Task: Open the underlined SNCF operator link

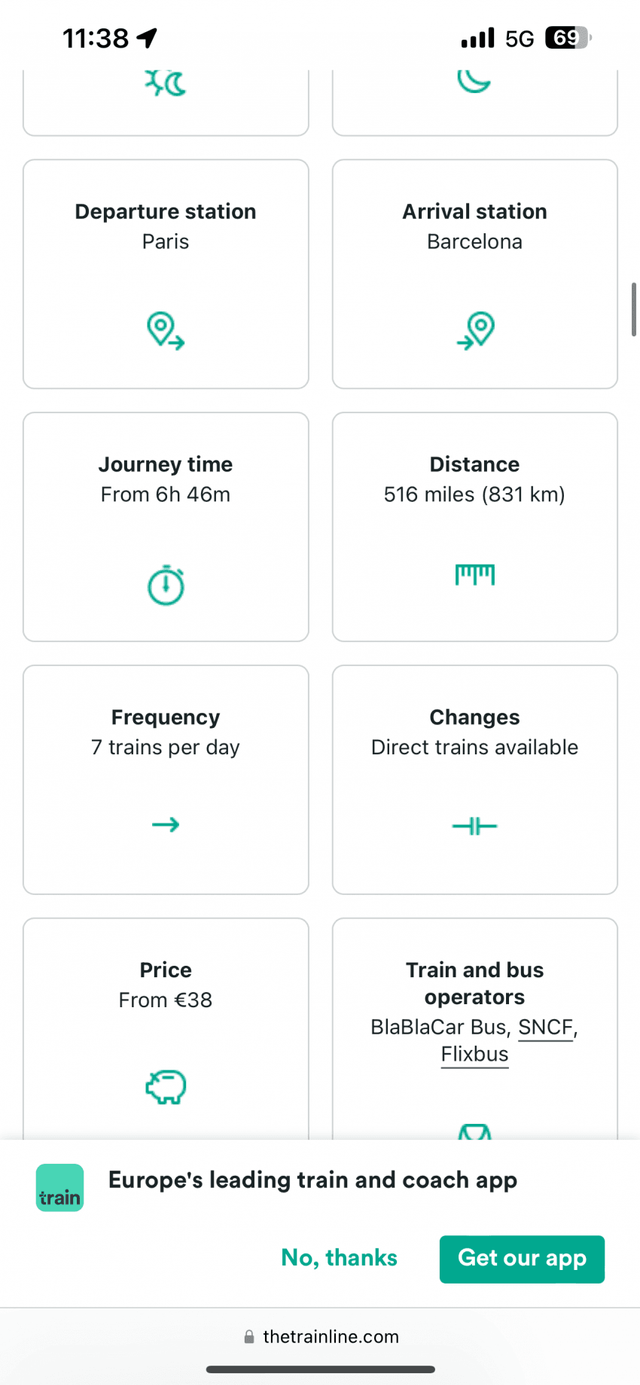Action: (546, 1027)
